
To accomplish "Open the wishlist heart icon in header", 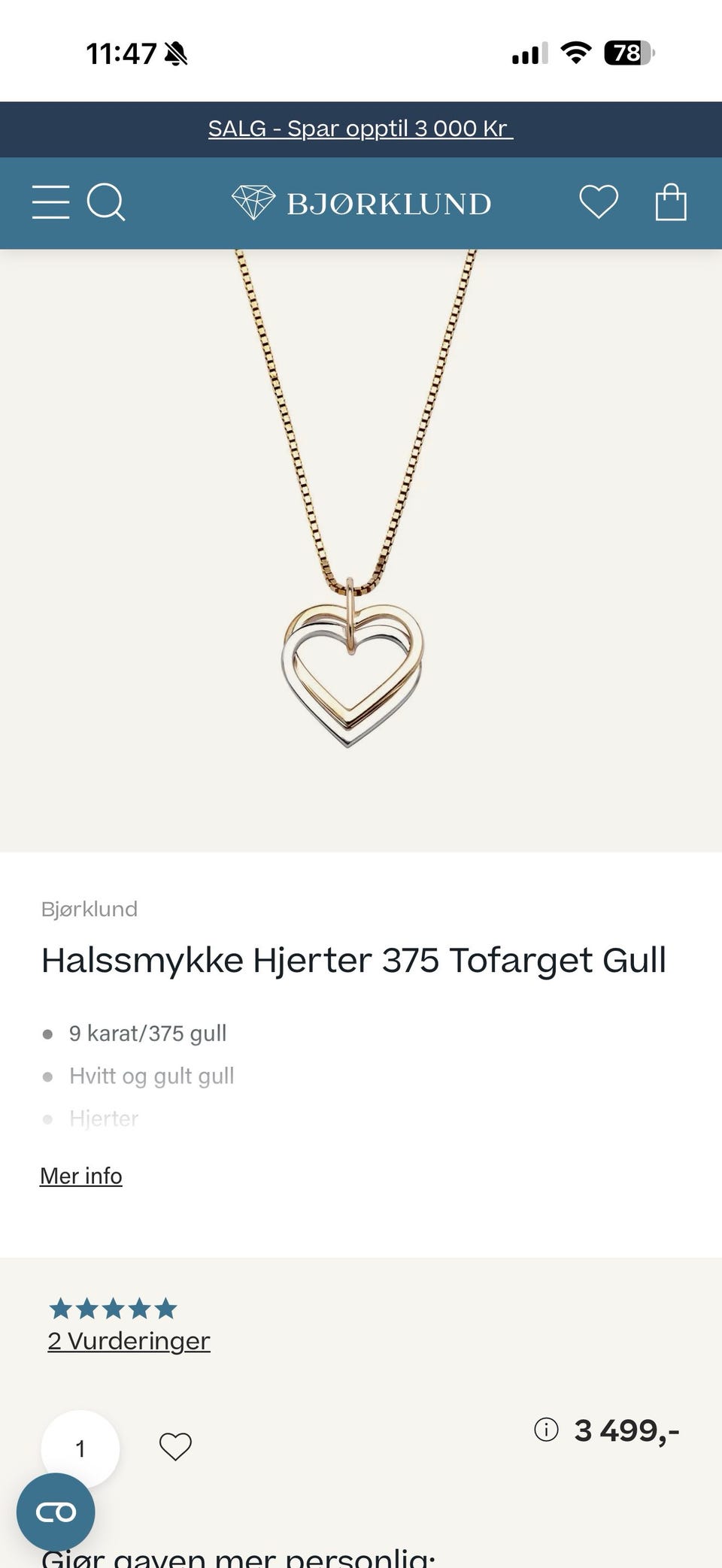I will pyautogui.click(x=599, y=202).
